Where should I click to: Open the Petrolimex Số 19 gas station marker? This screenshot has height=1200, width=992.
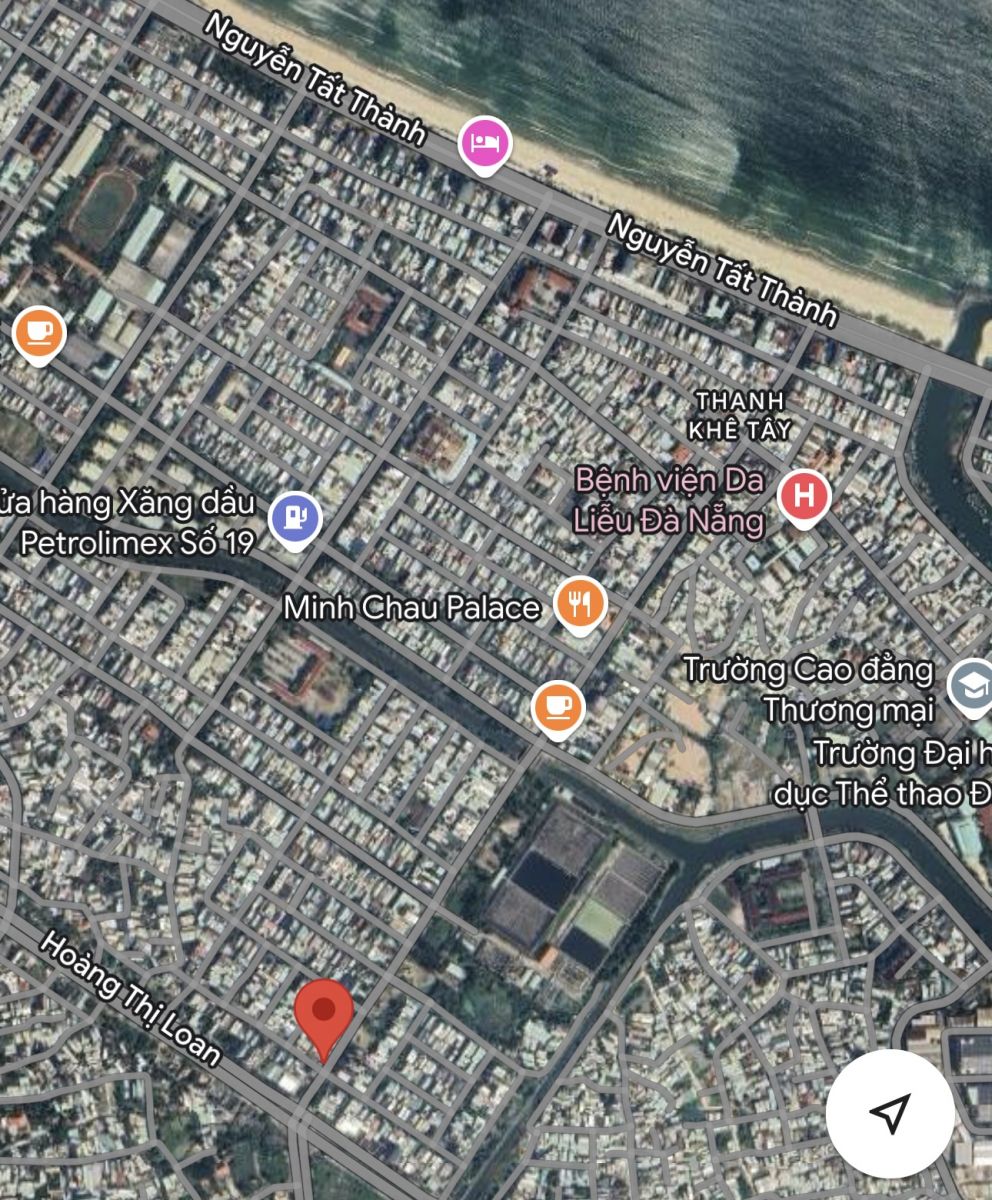295,518
